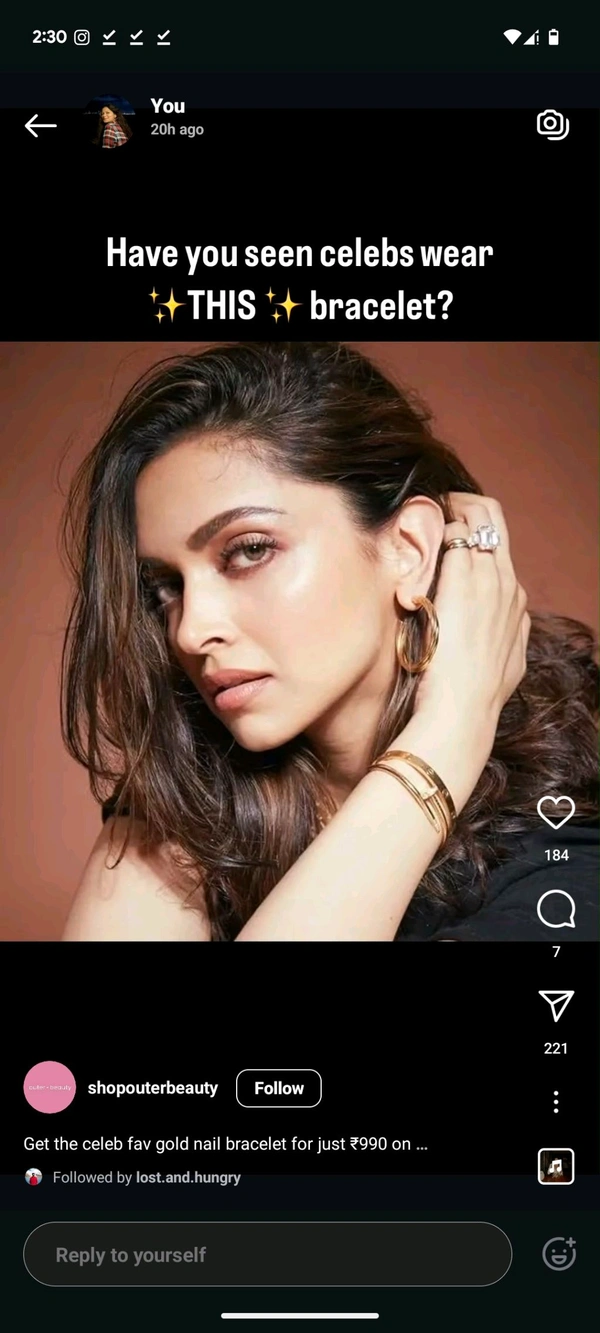Screen dimensions: 600x1333
Task: Open your story profile picture
Action: point(109,124)
